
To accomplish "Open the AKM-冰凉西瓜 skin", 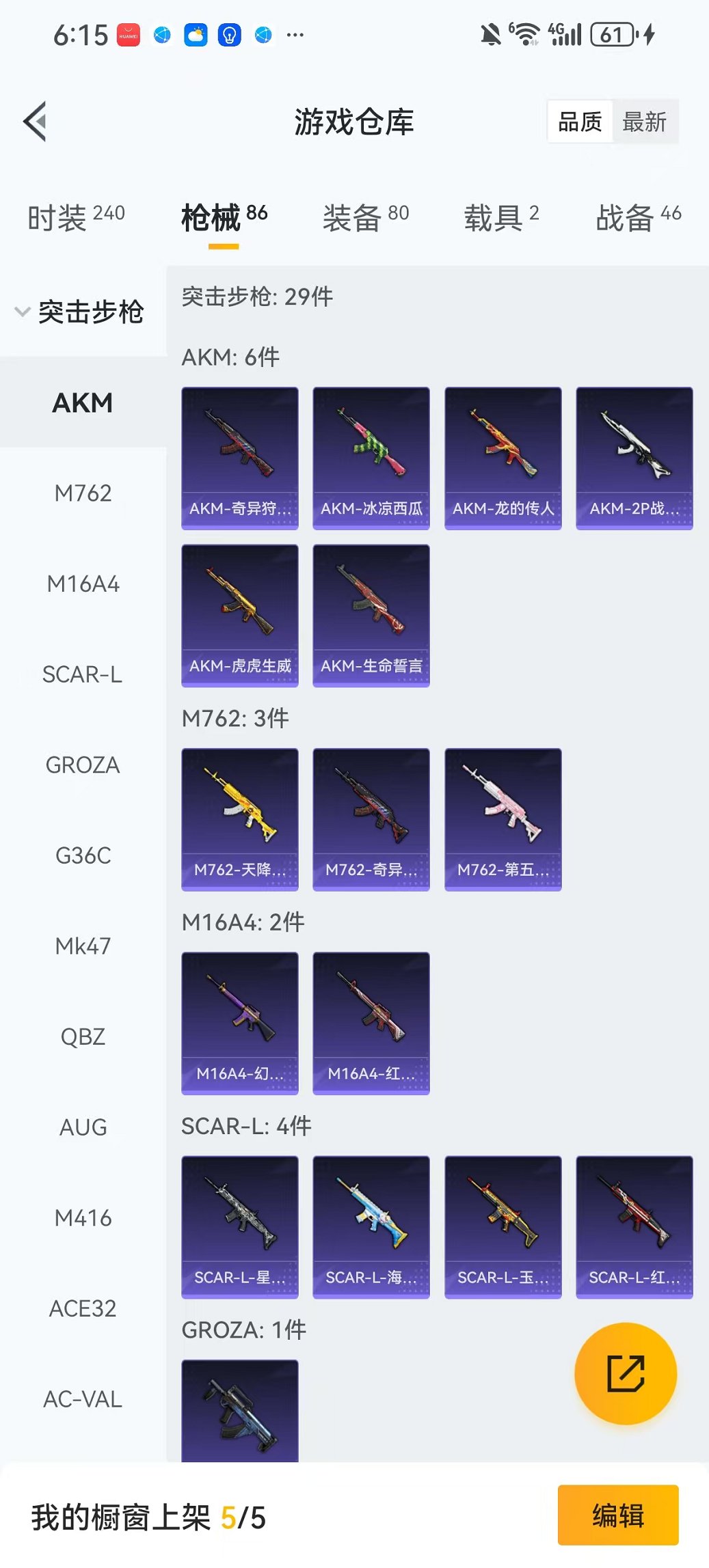I will (371, 458).
